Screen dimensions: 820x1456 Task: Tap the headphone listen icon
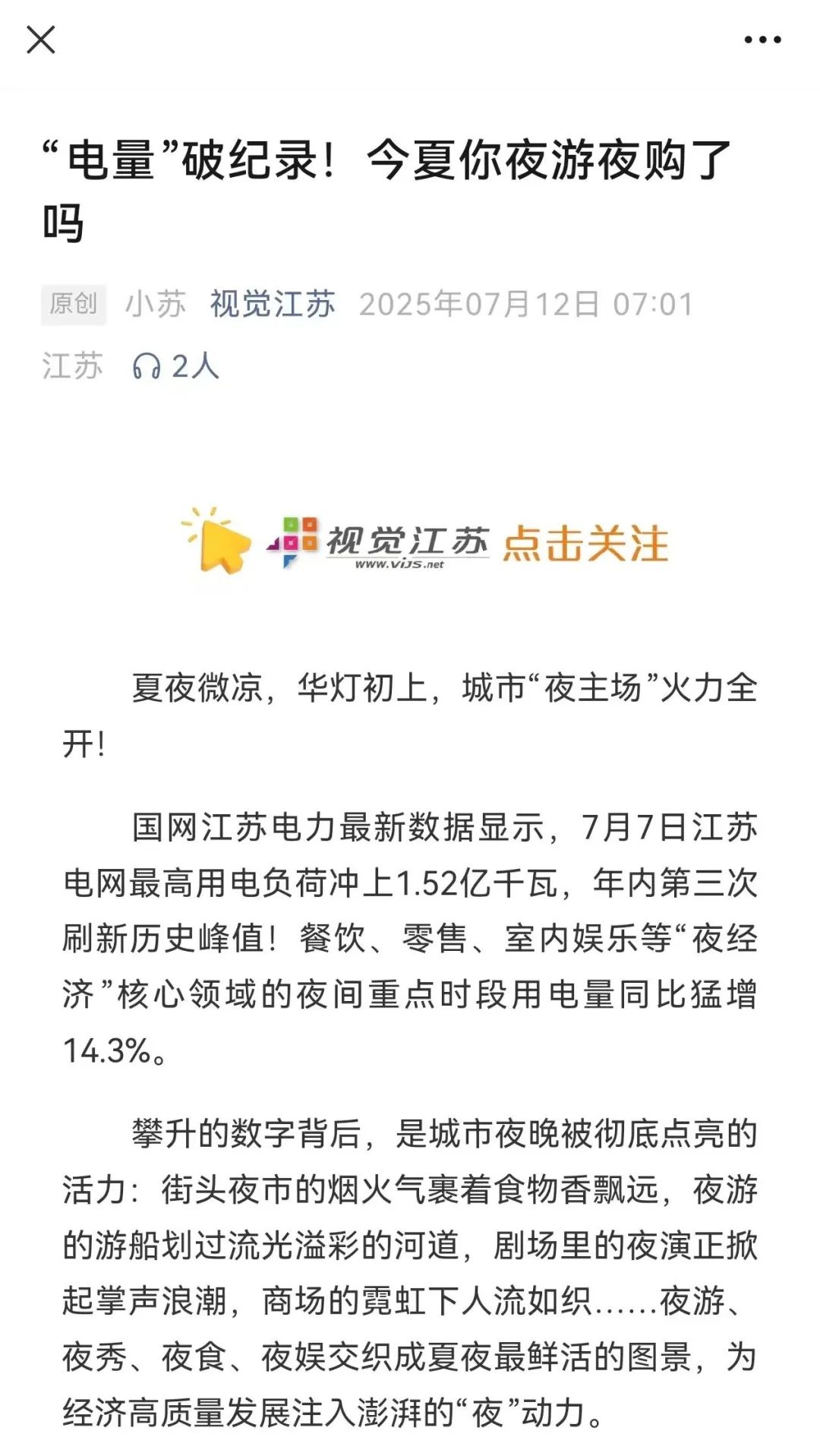[147, 367]
